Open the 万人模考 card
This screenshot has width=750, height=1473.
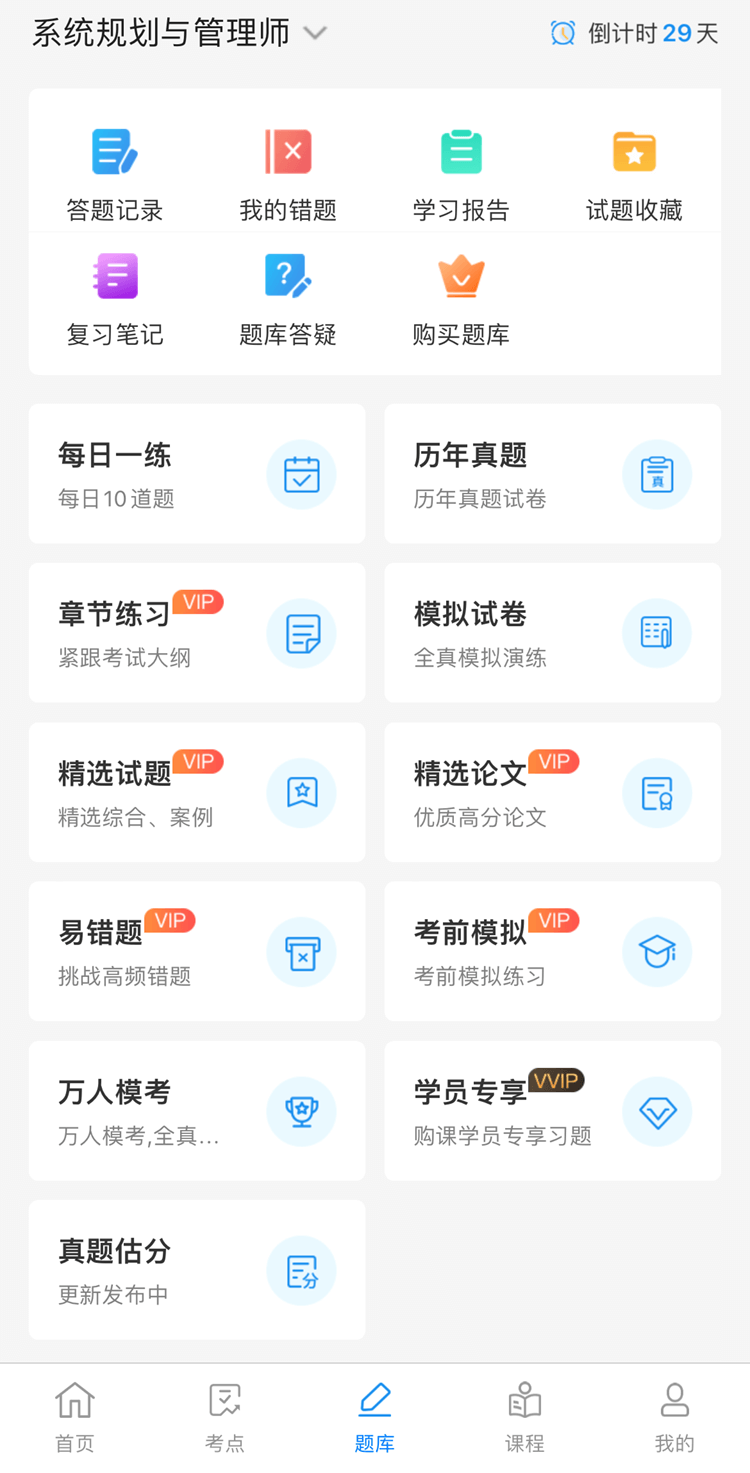197,1111
